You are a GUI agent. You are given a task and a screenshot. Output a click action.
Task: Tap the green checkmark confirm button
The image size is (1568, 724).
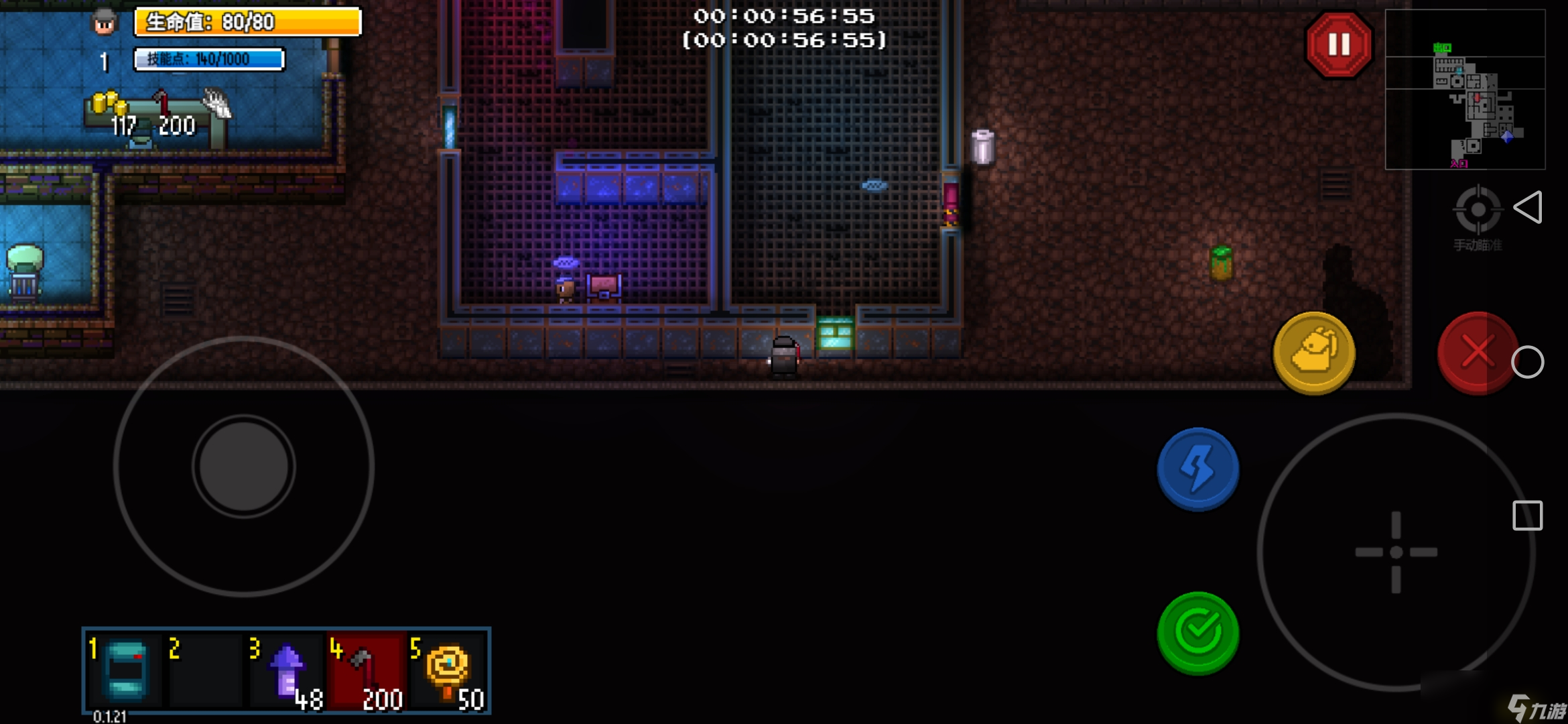(x=1197, y=632)
